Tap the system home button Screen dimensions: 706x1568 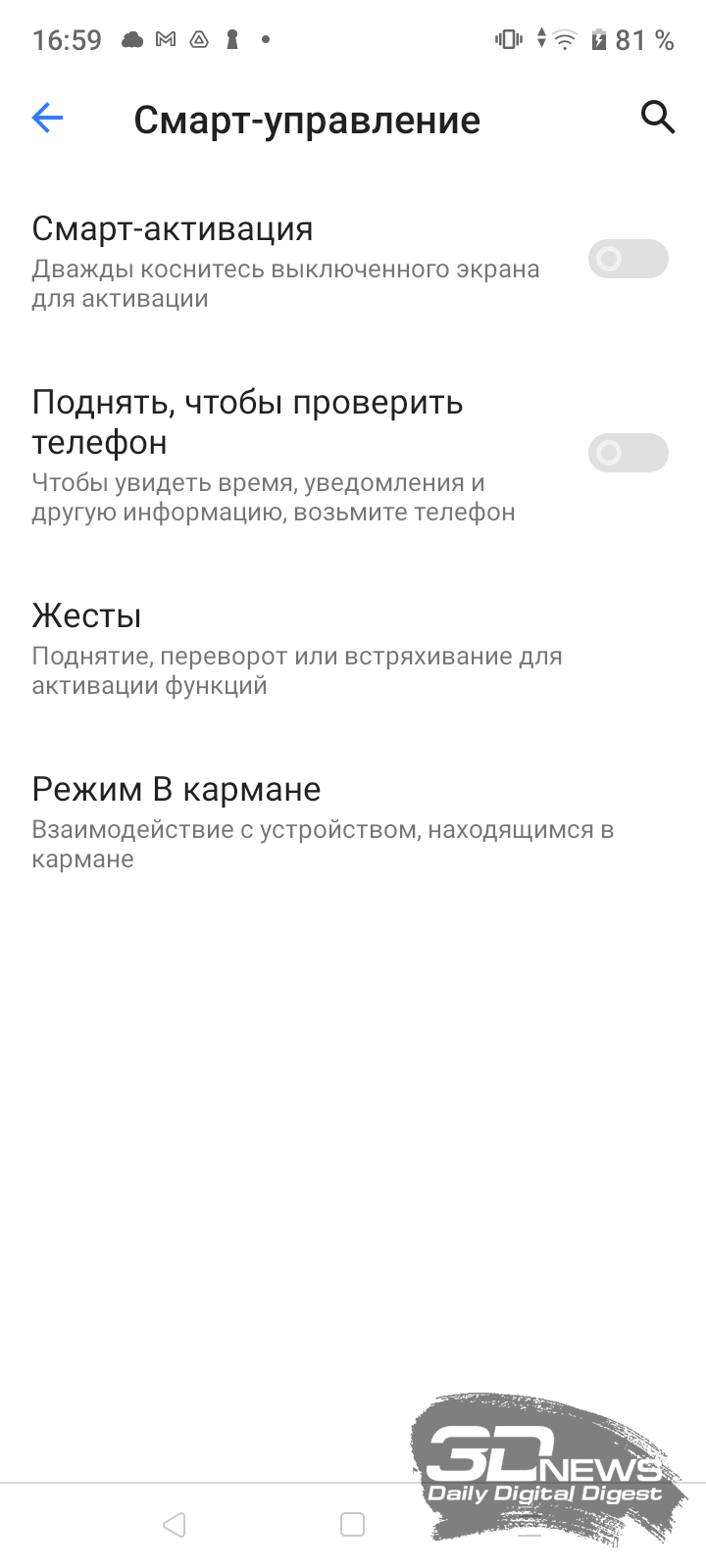click(x=352, y=1524)
